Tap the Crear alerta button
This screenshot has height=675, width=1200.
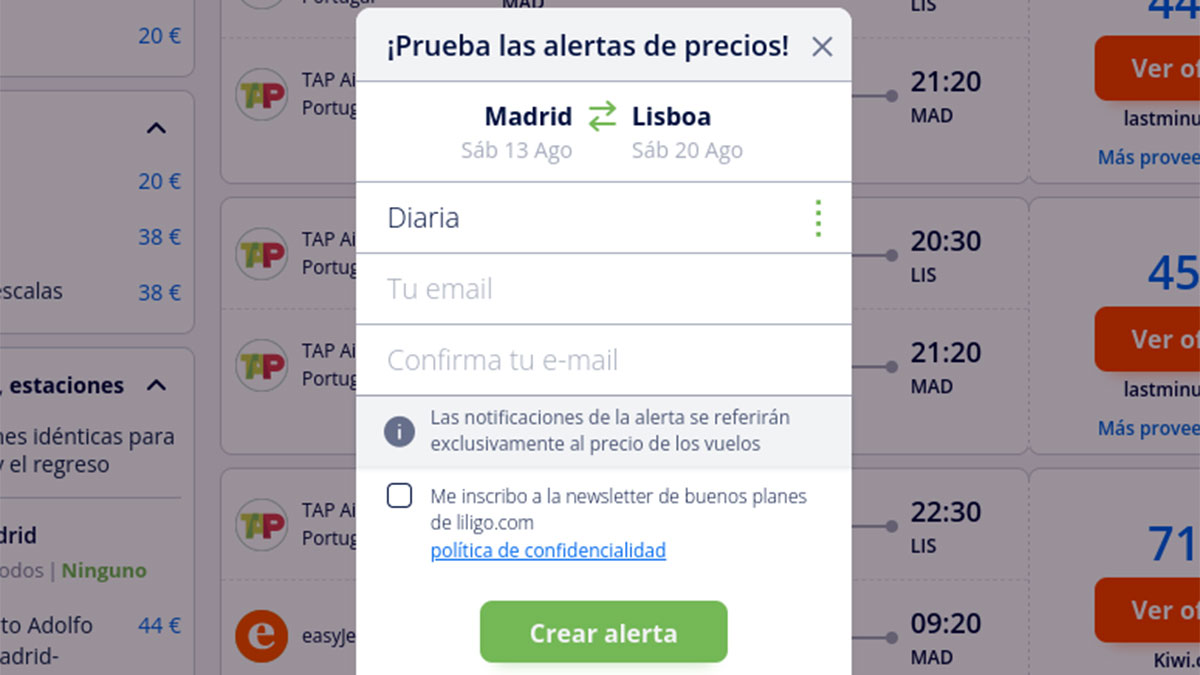(603, 632)
